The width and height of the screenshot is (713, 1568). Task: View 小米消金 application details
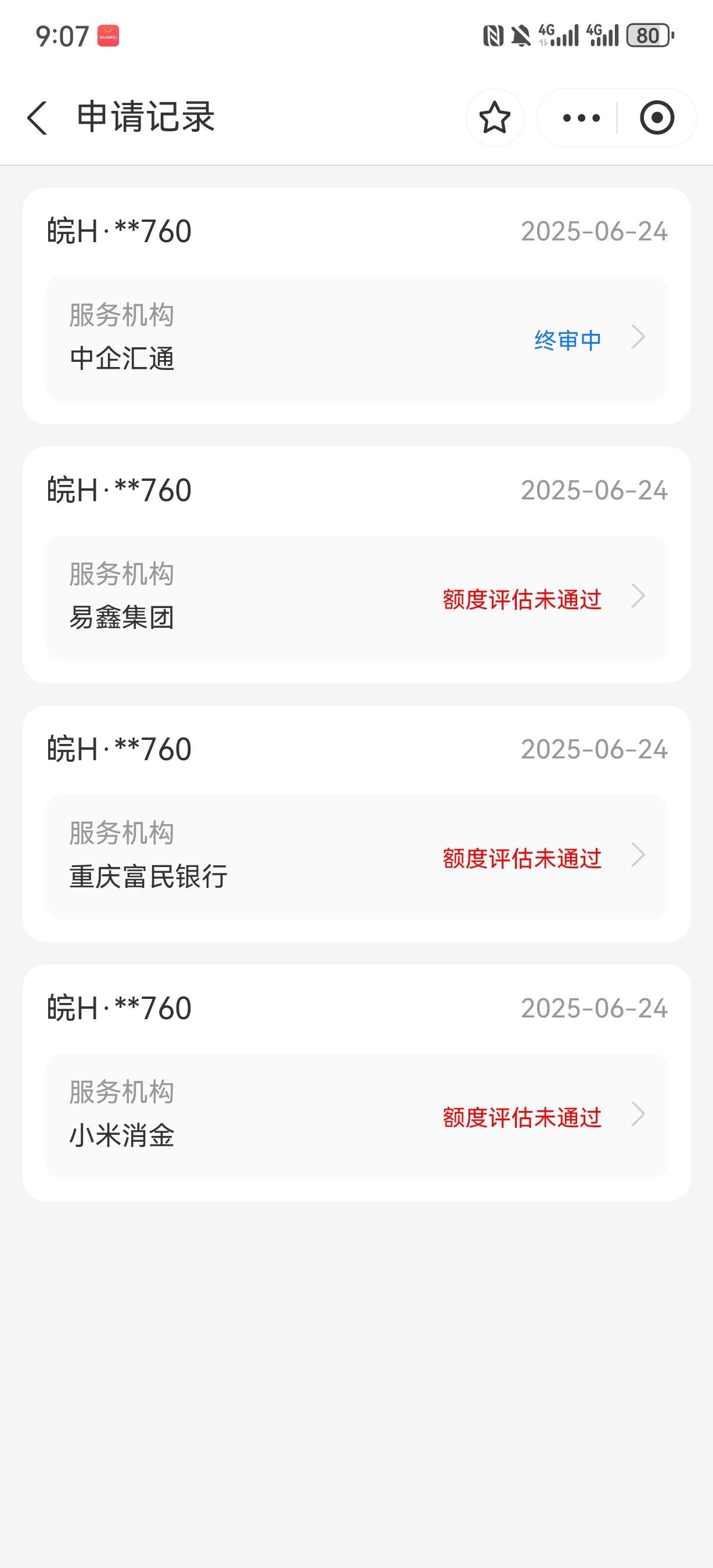[356, 1116]
